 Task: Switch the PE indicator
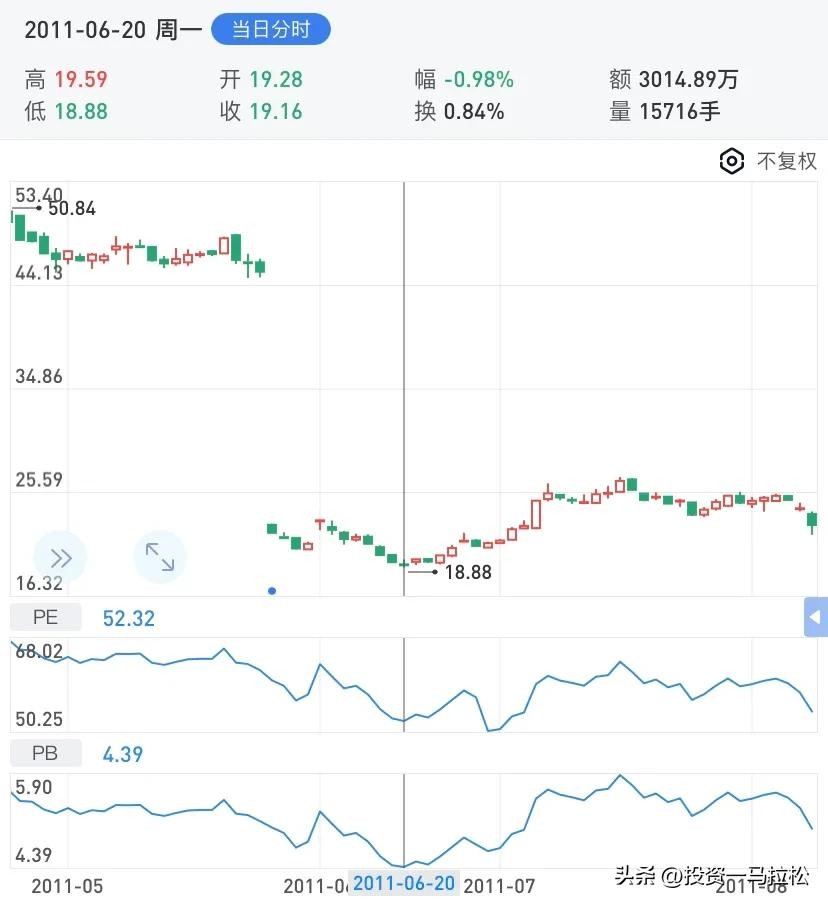pos(44,619)
